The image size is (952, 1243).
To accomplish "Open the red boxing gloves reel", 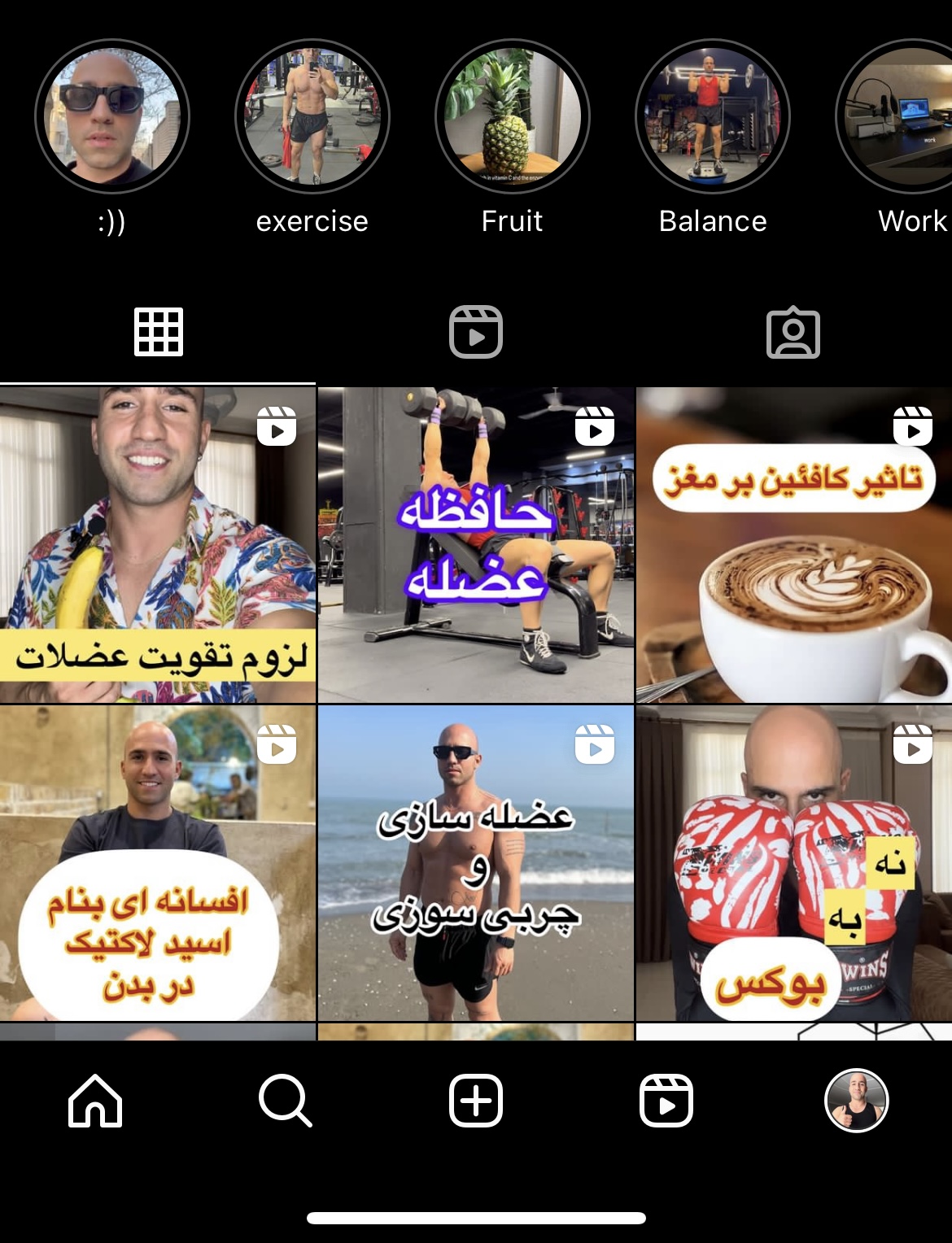I will (x=794, y=862).
